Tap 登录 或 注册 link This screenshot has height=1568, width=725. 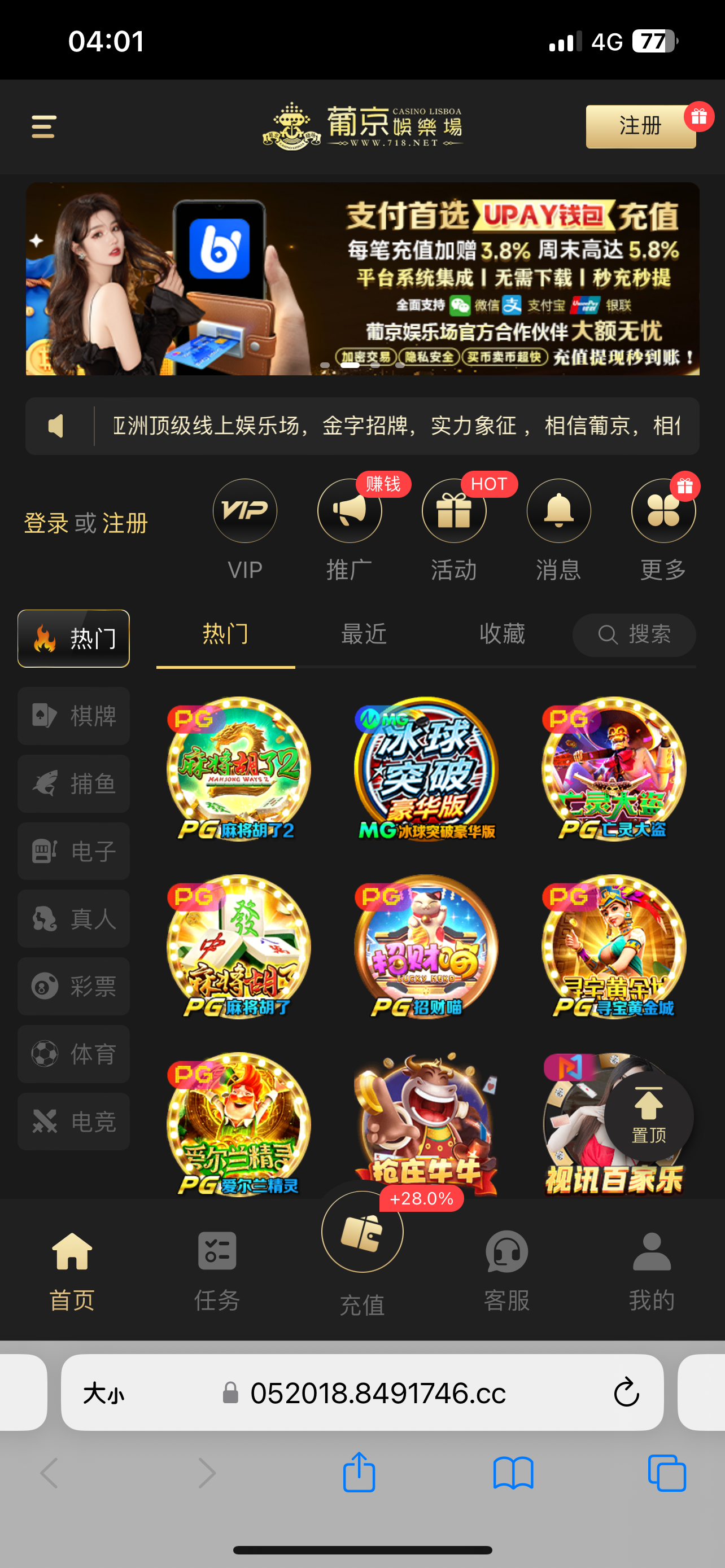[x=86, y=523]
